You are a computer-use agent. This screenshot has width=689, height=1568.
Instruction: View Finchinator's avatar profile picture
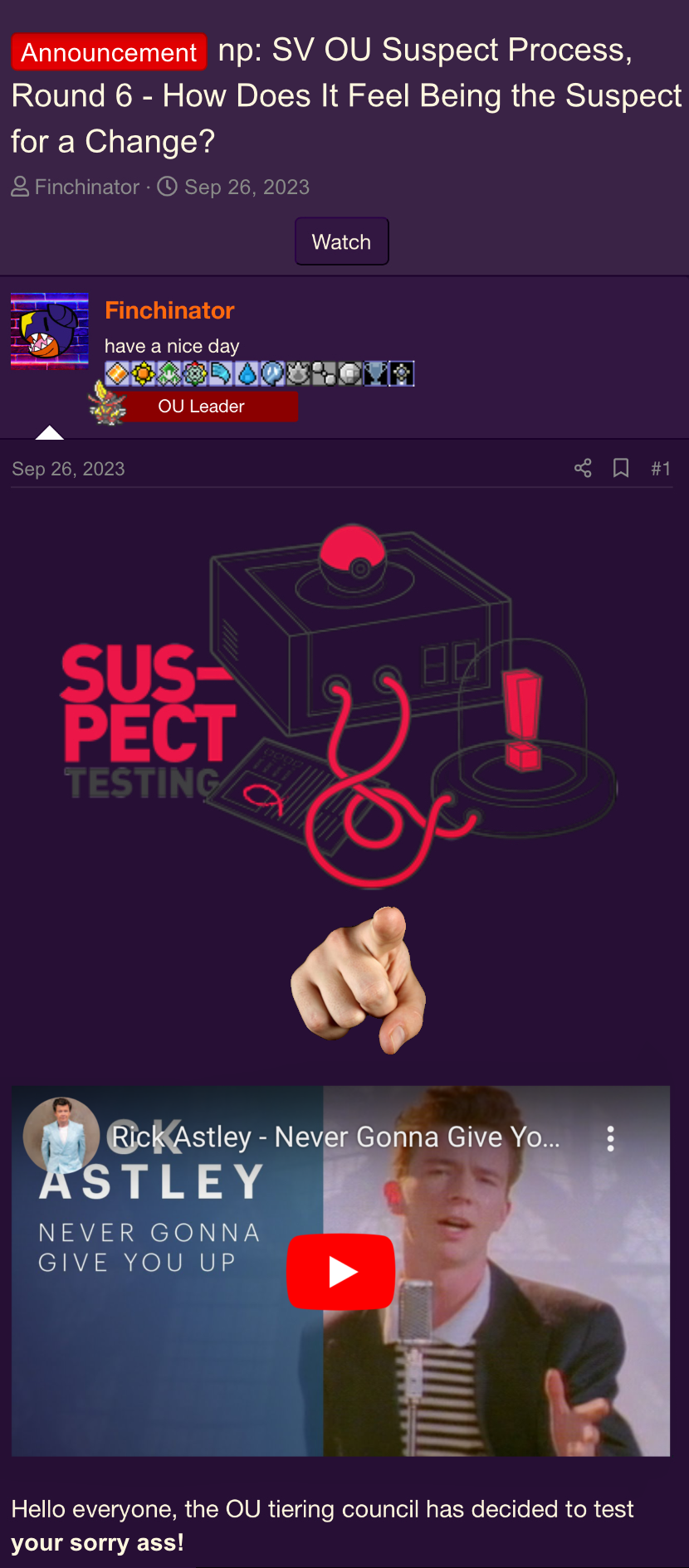pyautogui.click(x=50, y=331)
